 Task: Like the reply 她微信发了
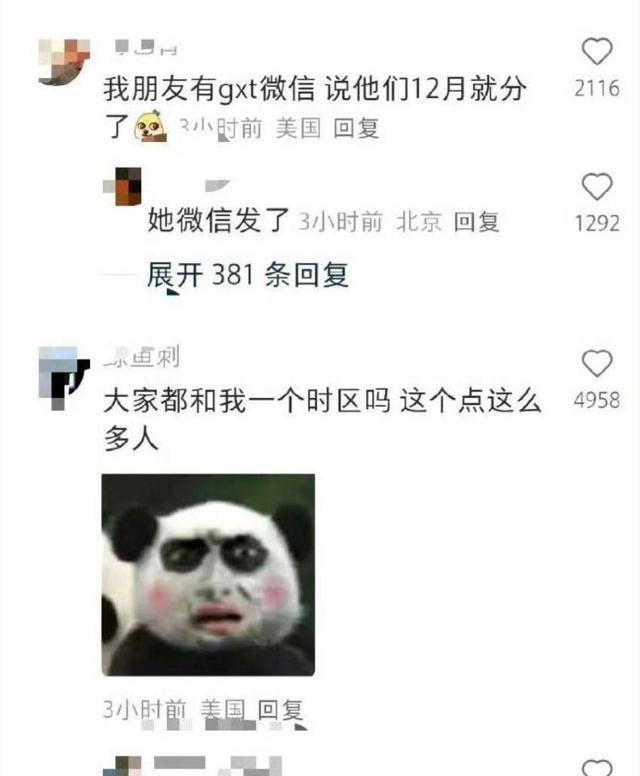(x=597, y=187)
